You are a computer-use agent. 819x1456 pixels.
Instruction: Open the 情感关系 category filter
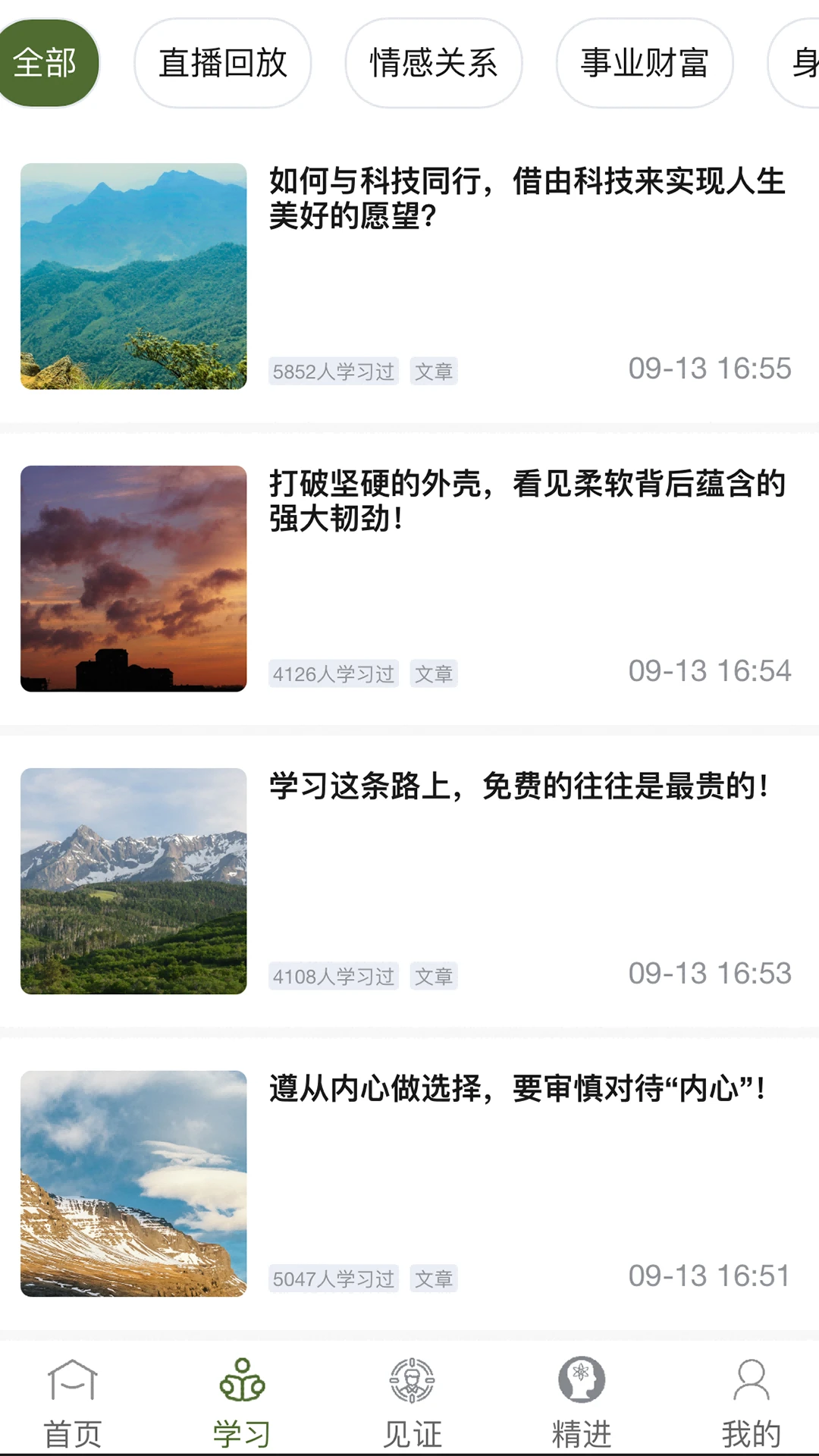[435, 63]
